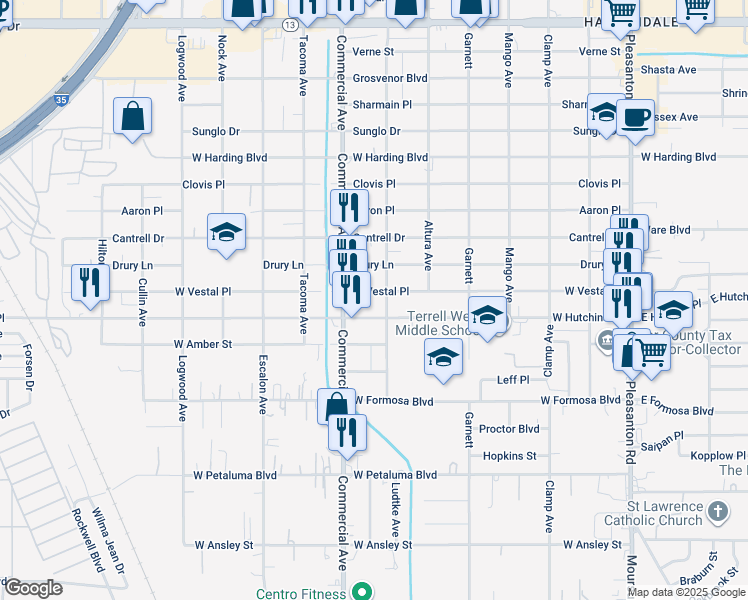Screen dimensions: 748x600
Task: Open the restaurant marker at W Vestal Pl on Commercial Ave
Action: tap(352, 290)
